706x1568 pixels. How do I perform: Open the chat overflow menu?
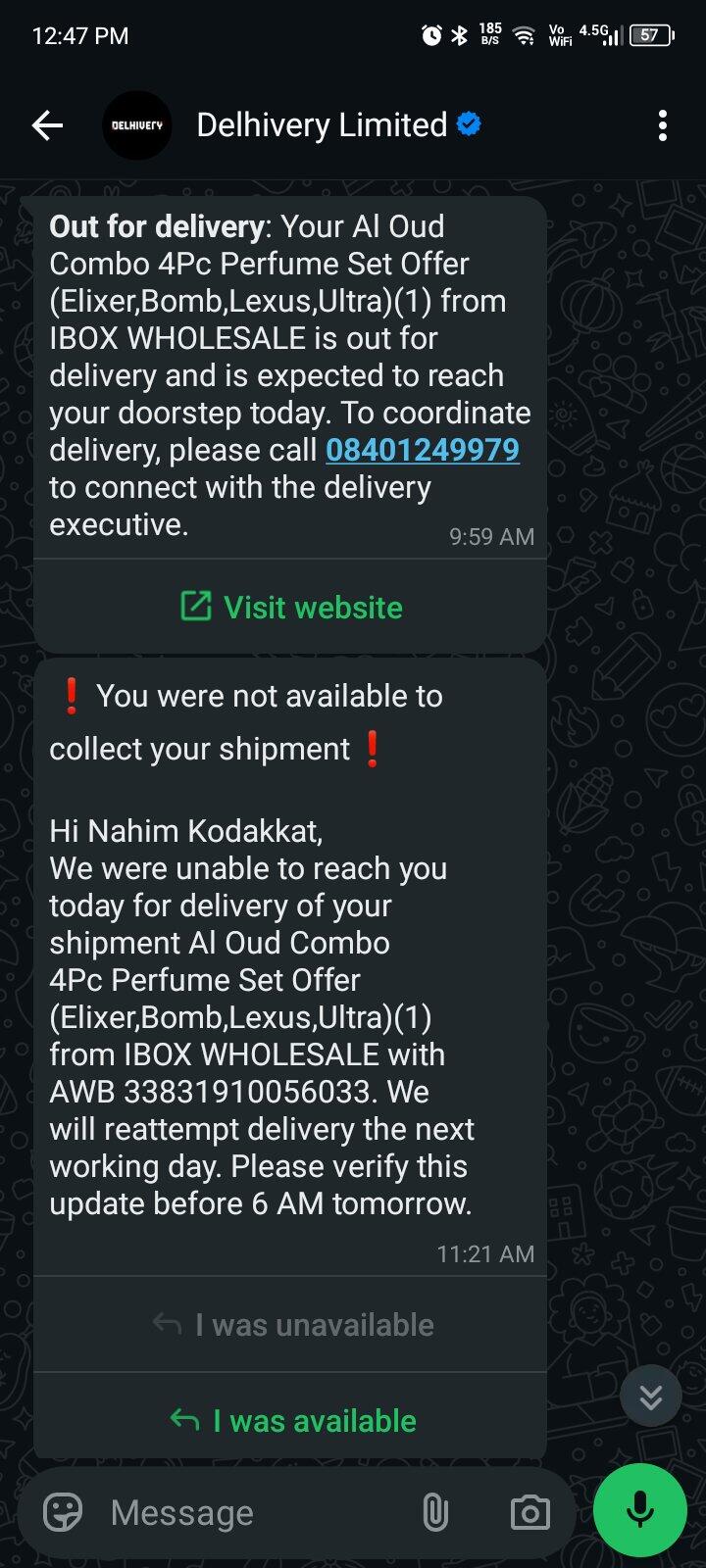click(663, 125)
